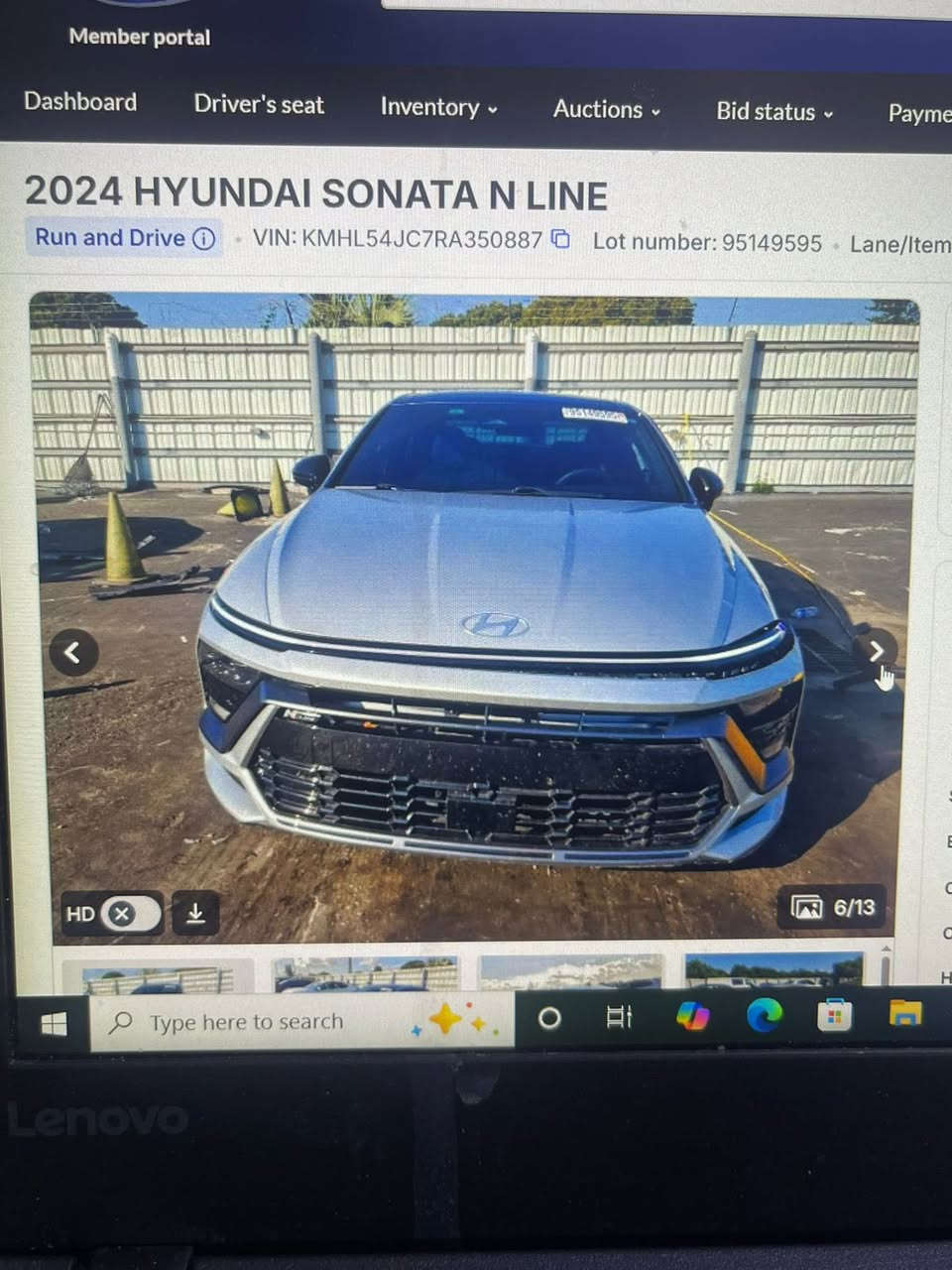View the previous vehicle photo

pos(73,653)
